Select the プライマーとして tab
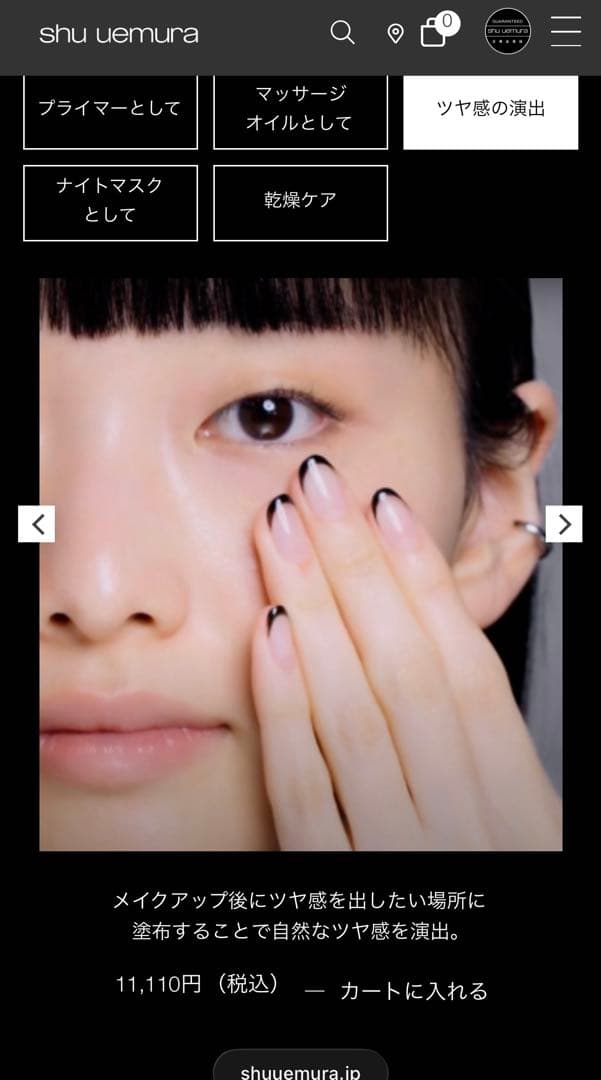The image size is (601, 1080). 110,108
